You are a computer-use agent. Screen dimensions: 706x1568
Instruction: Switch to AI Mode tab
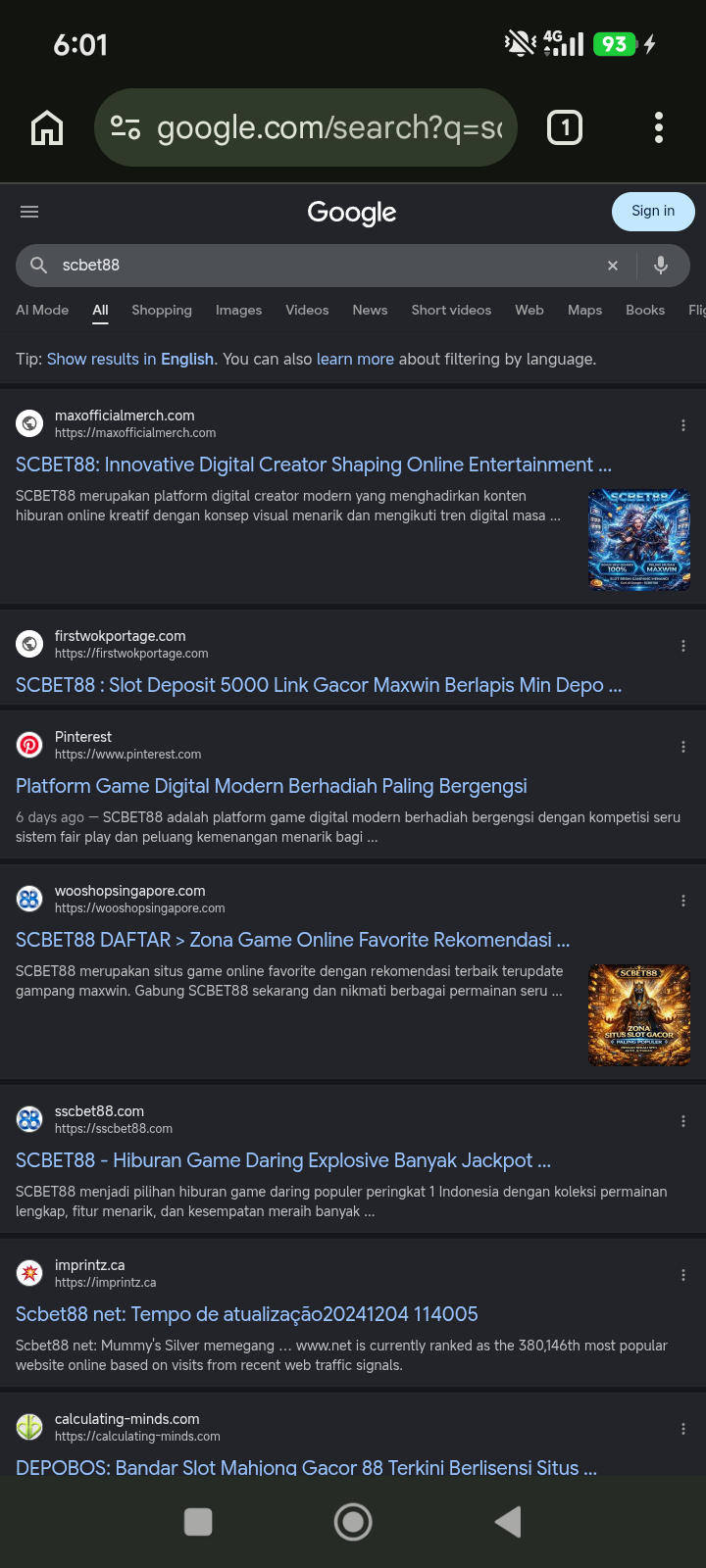click(x=42, y=310)
